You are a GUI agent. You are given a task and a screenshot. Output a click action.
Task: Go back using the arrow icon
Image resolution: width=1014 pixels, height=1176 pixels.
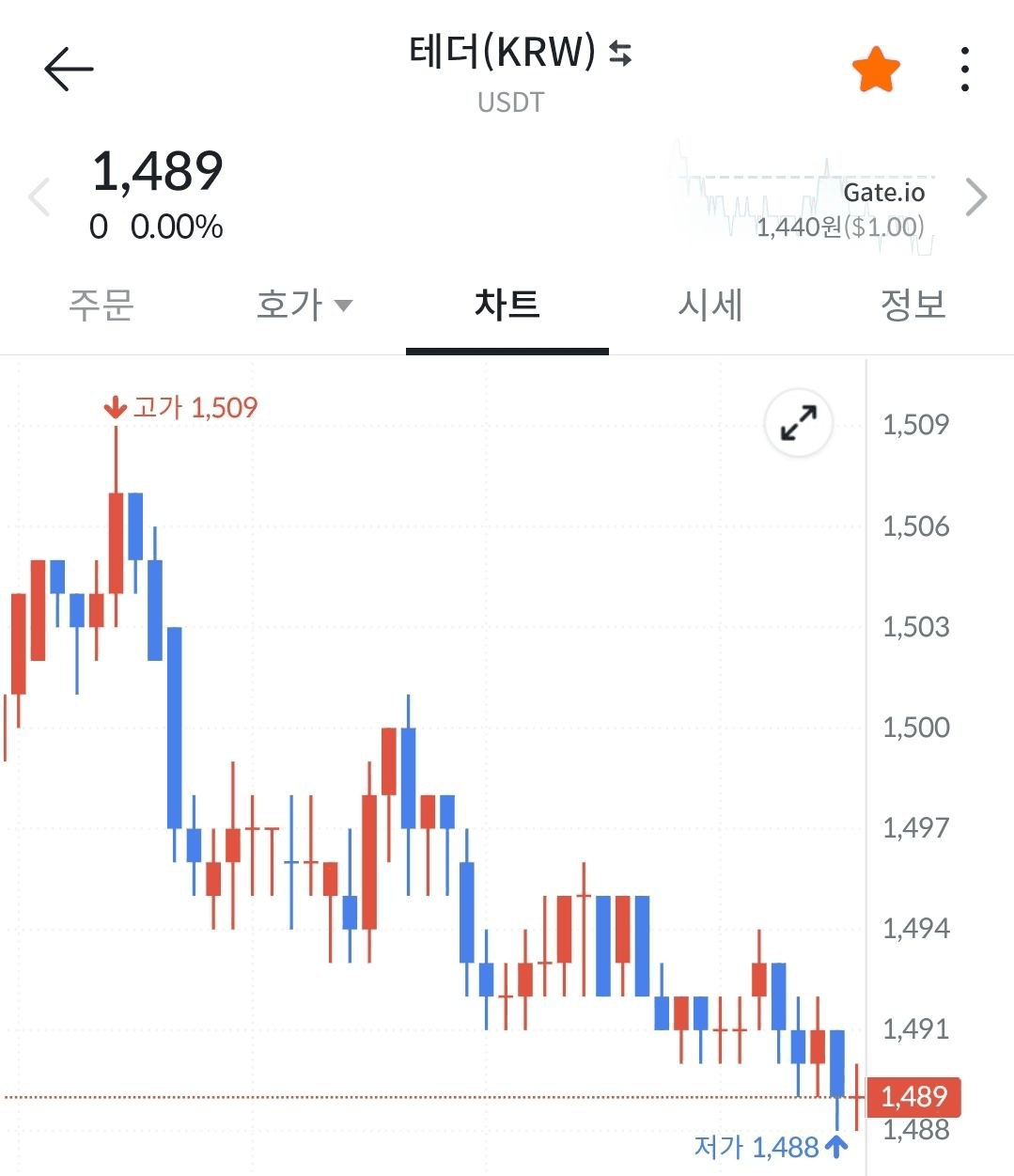coord(69,70)
